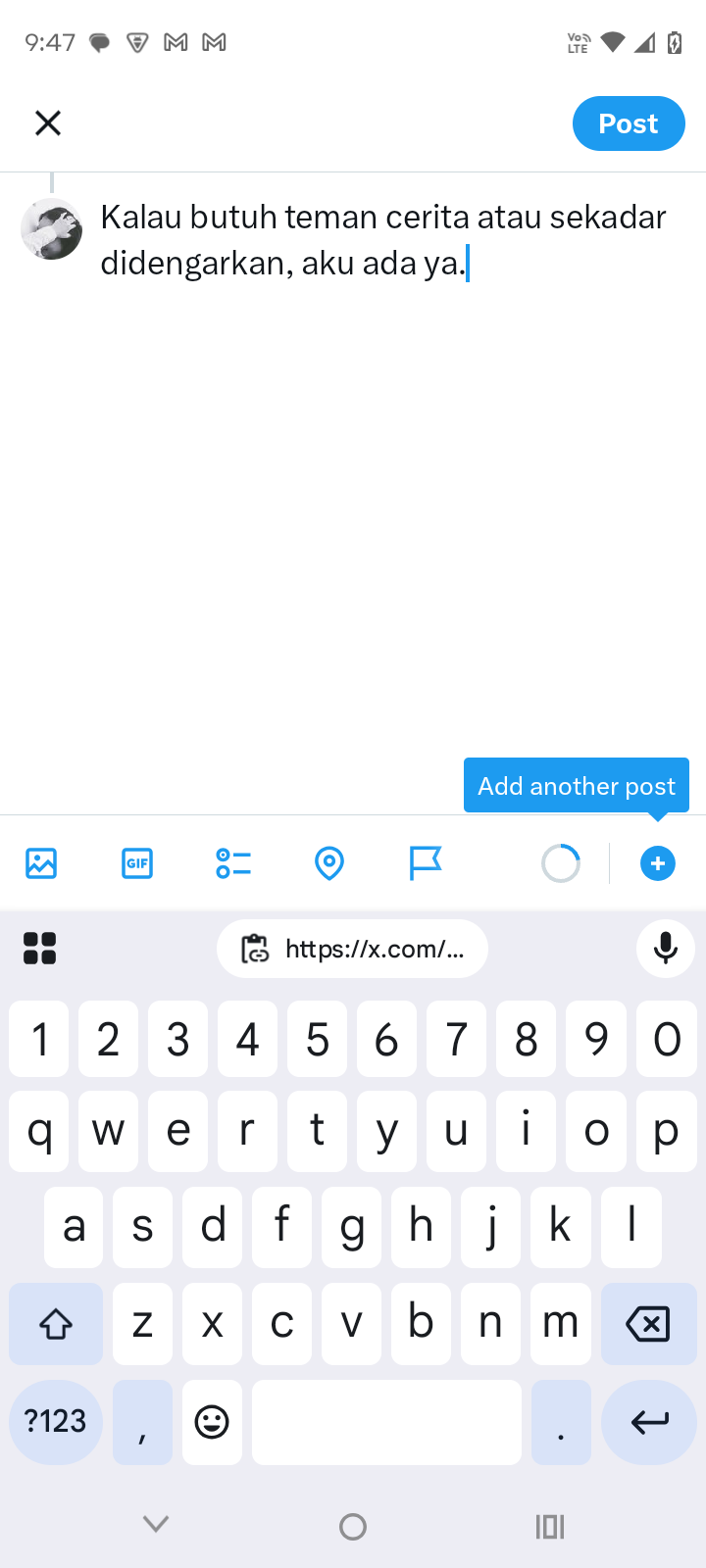Open the emoji keyboard
706x1568 pixels.
point(212,1422)
